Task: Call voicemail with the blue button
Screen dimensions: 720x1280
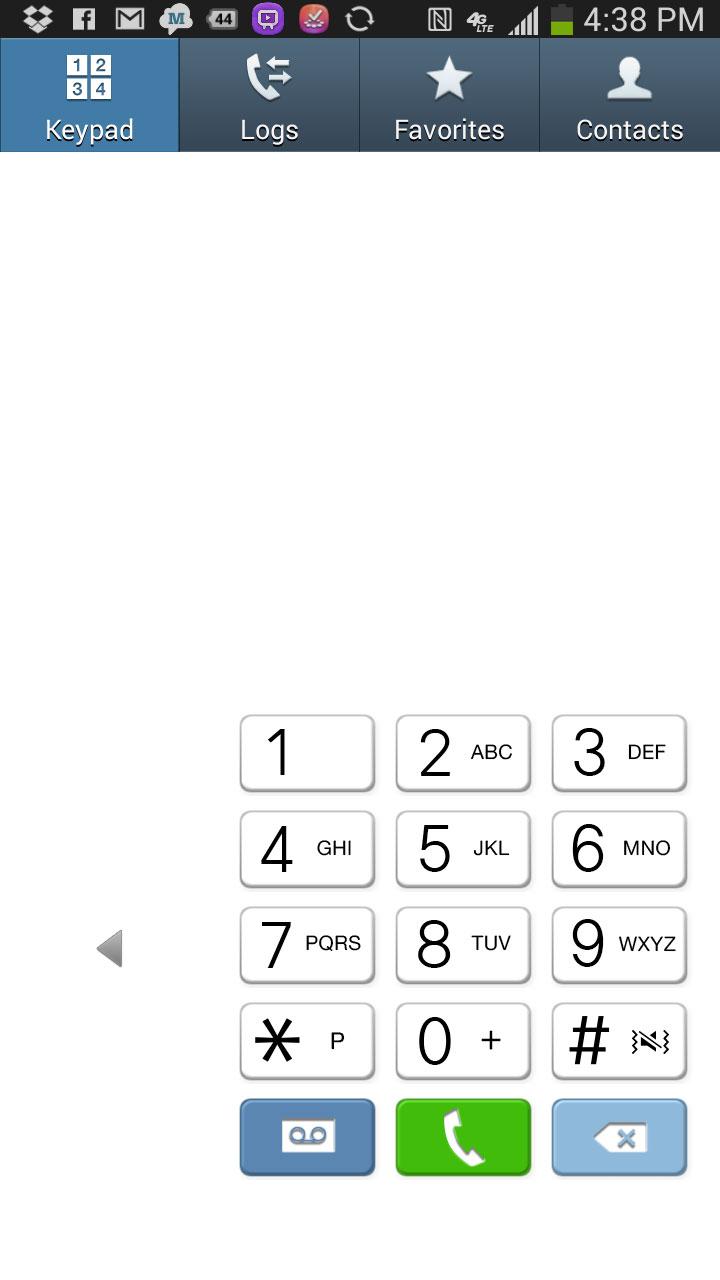Action: (307, 1137)
